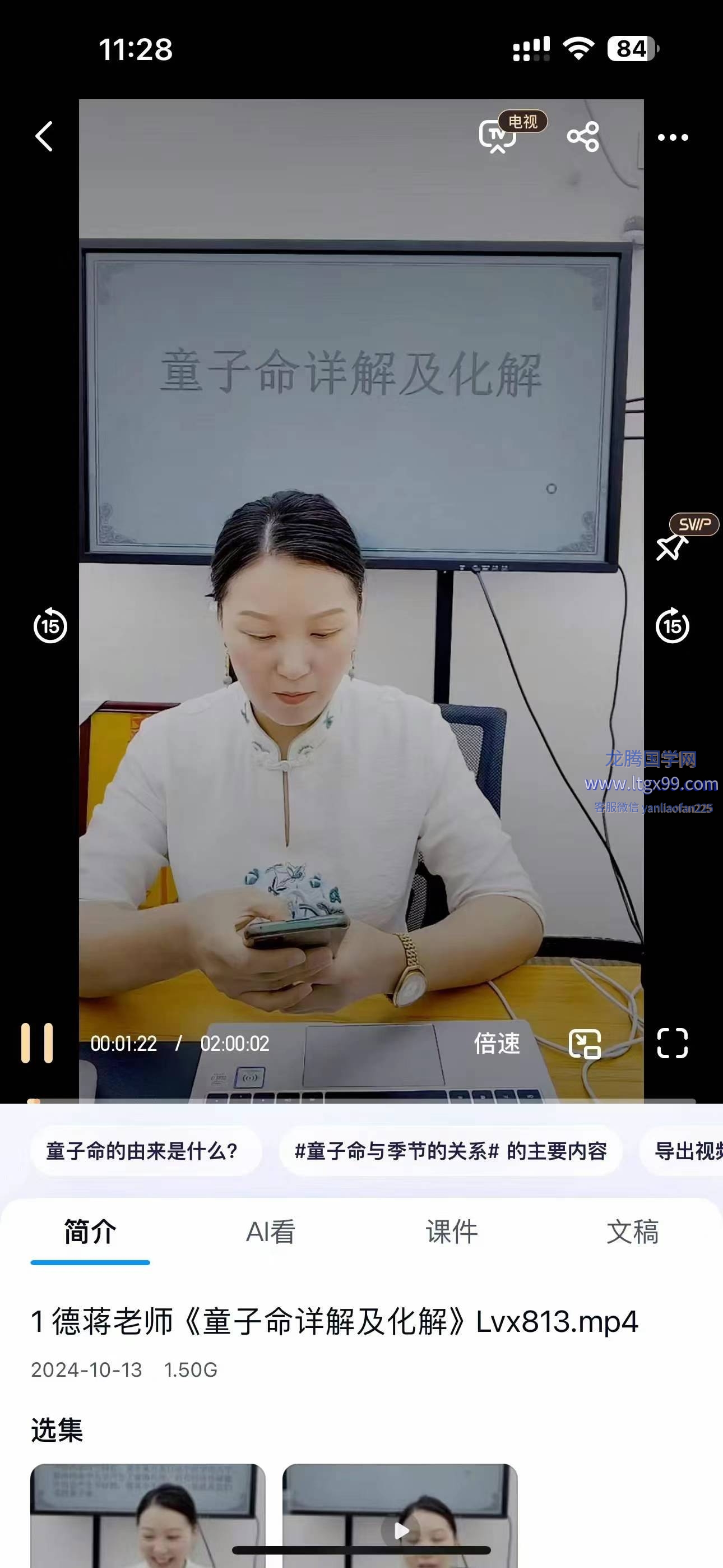Open 倍速 playback speed options
This screenshot has width=723, height=1568.
point(497,1043)
